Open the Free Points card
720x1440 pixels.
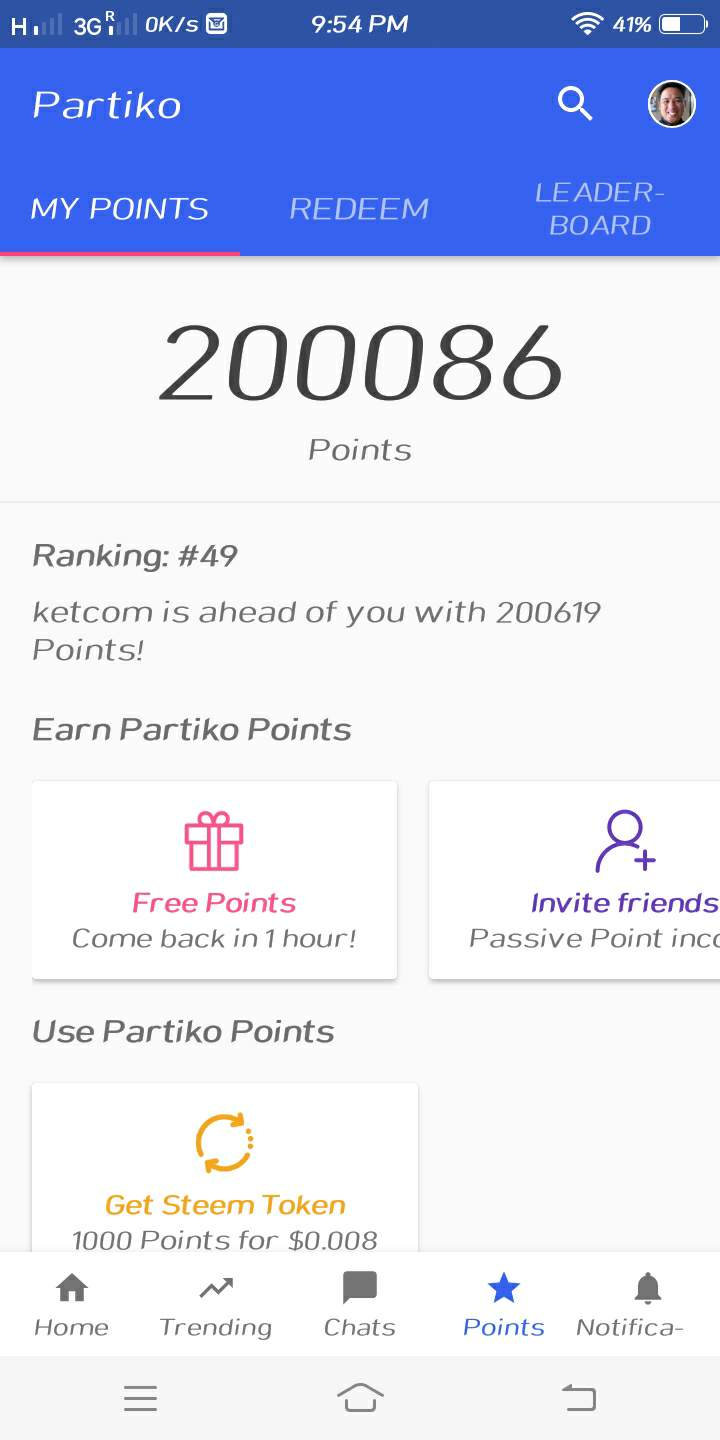pos(214,880)
